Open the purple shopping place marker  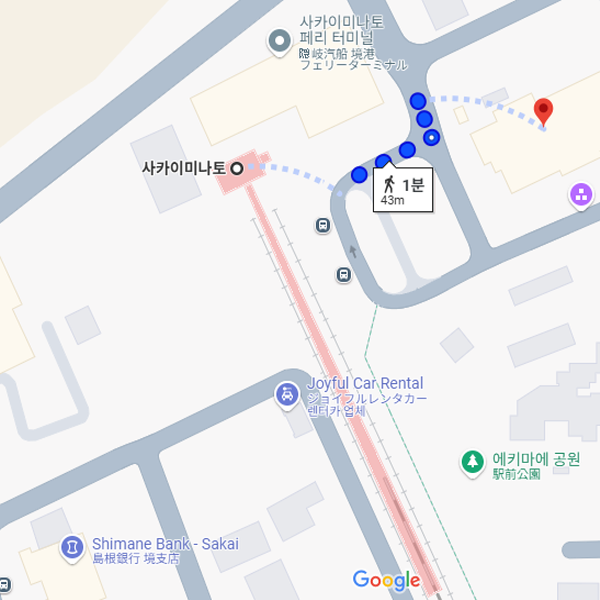(580, 194)
